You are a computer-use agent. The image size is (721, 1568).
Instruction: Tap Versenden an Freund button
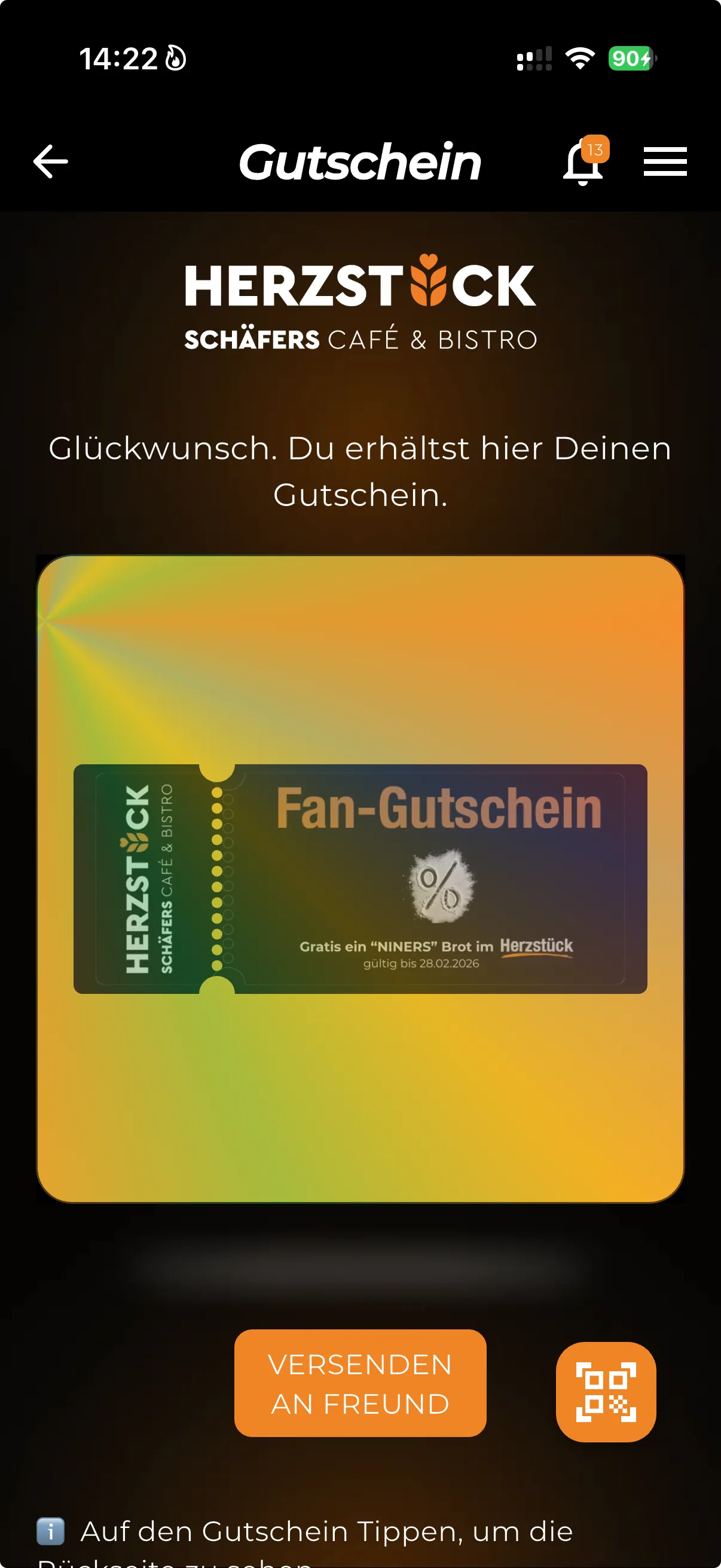coord(360,1384)
